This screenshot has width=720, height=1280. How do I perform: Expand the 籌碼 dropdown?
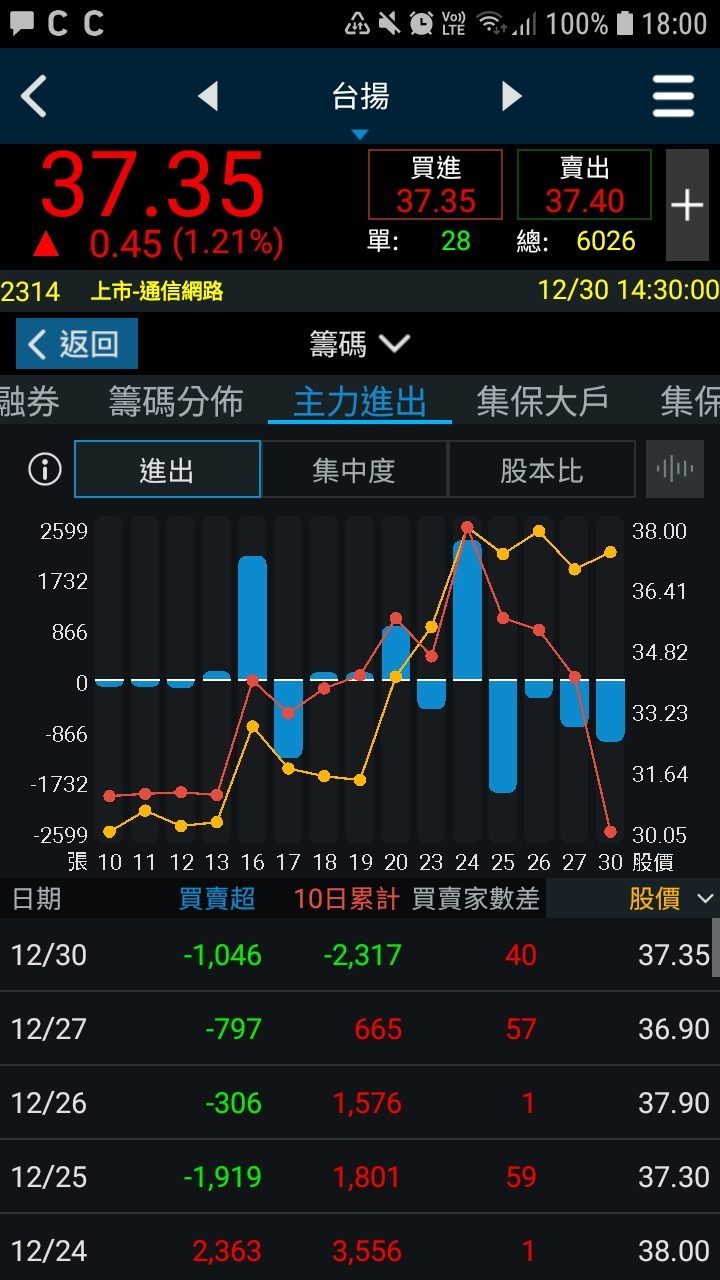click(x=360, y=344)
